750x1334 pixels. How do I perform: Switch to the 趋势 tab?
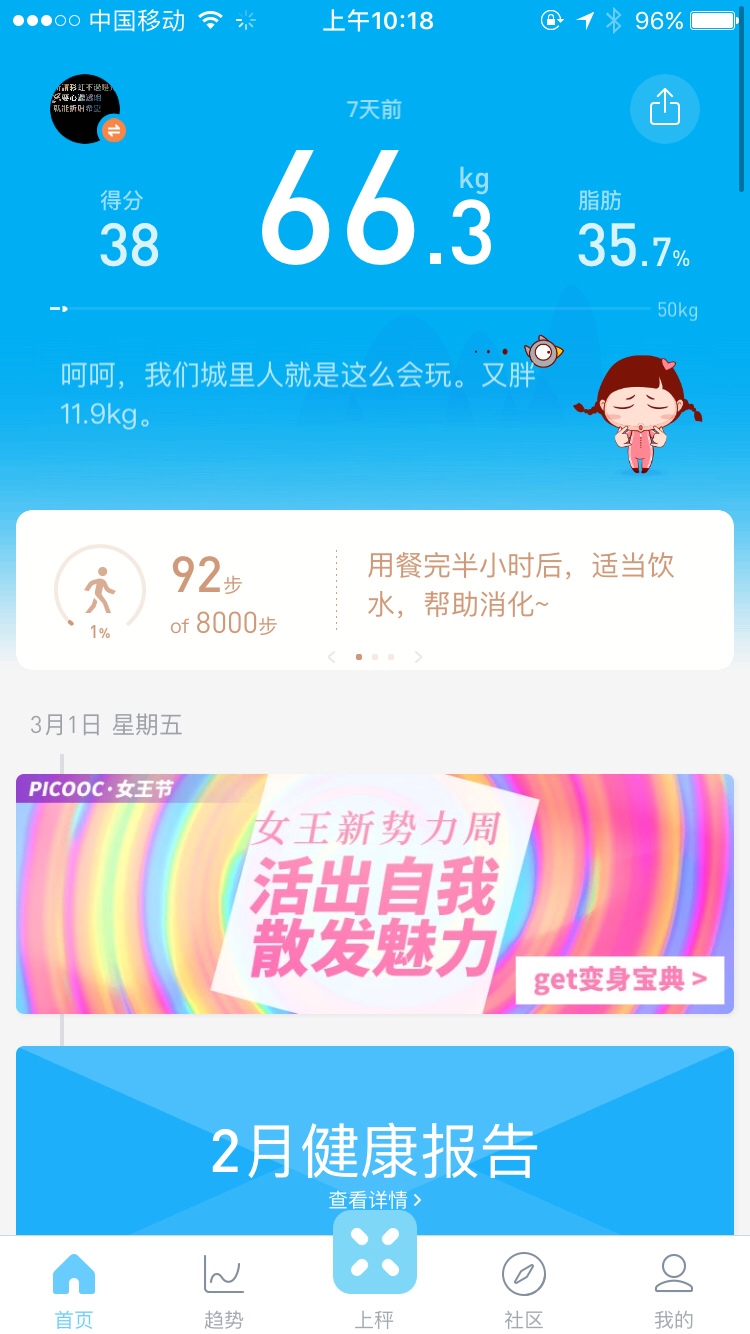223,1290
